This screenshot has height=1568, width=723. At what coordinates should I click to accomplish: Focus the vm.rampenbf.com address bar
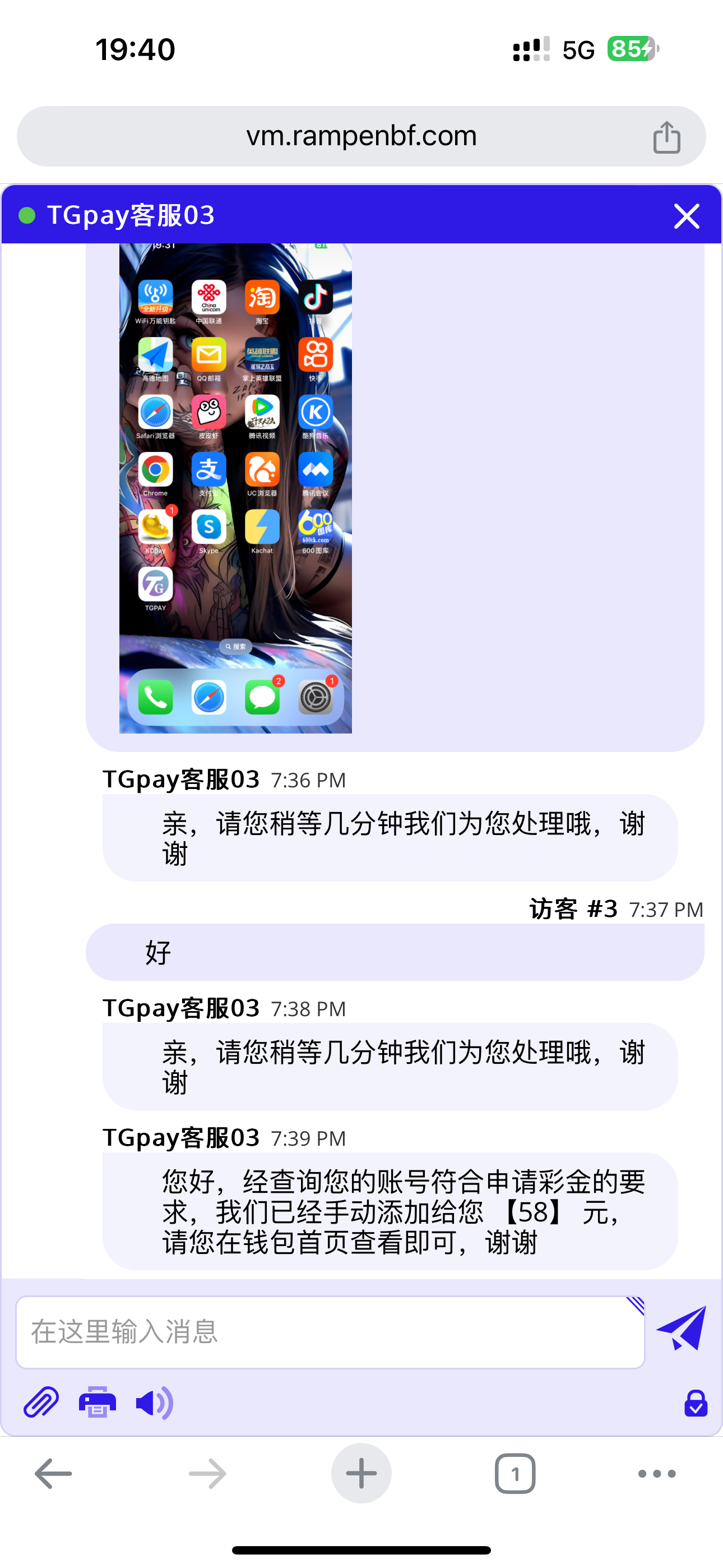(361, 136)
